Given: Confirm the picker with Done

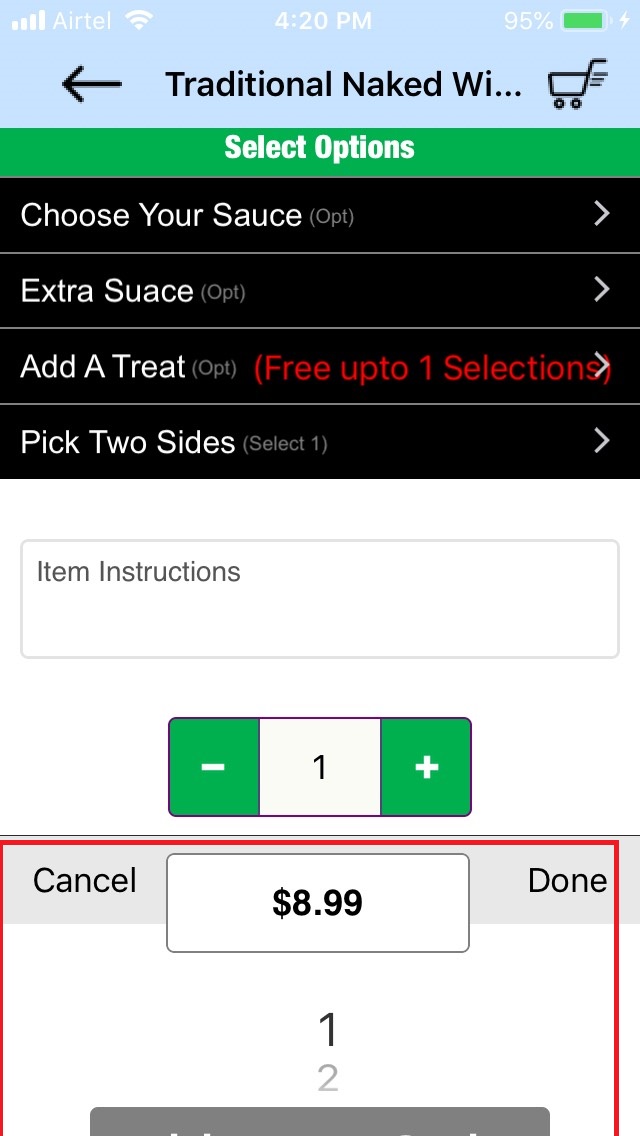Looking at the screenshot, I should tap(567, 880).
